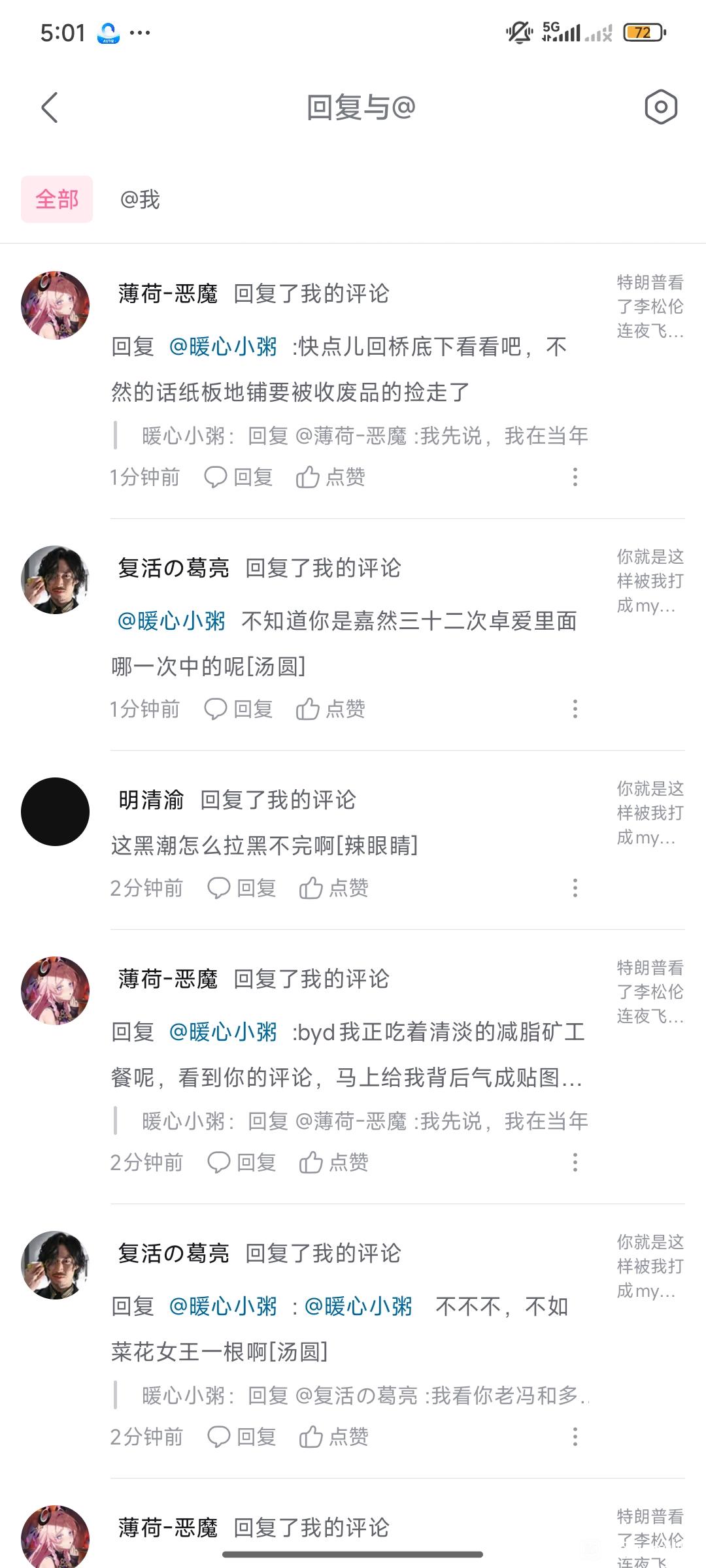This screenshot has width=706, height=1568.
Task: Open more options on 明清渝's comment
Action: [x=575, y=888]
